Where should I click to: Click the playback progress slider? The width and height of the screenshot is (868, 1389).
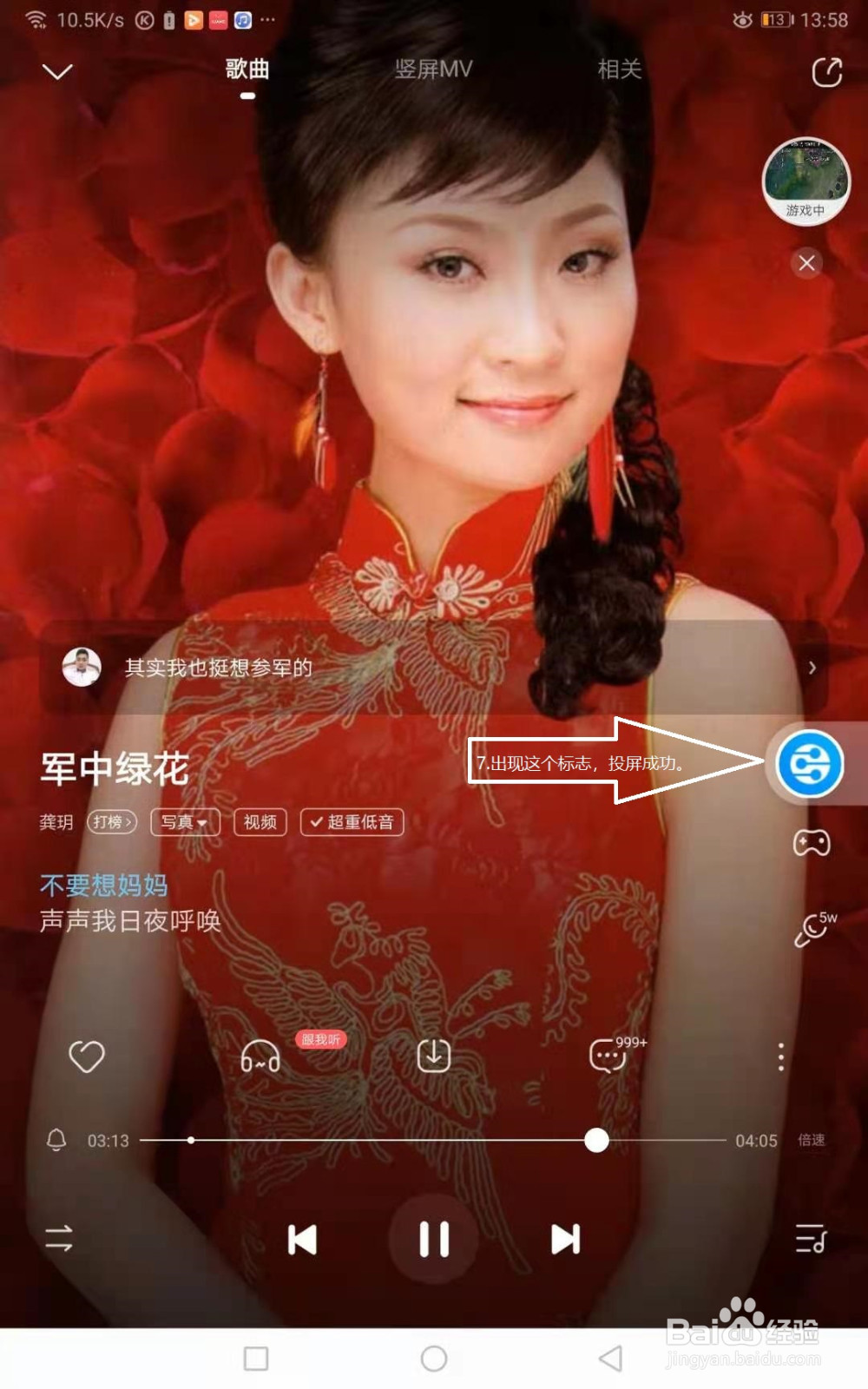595,1142
